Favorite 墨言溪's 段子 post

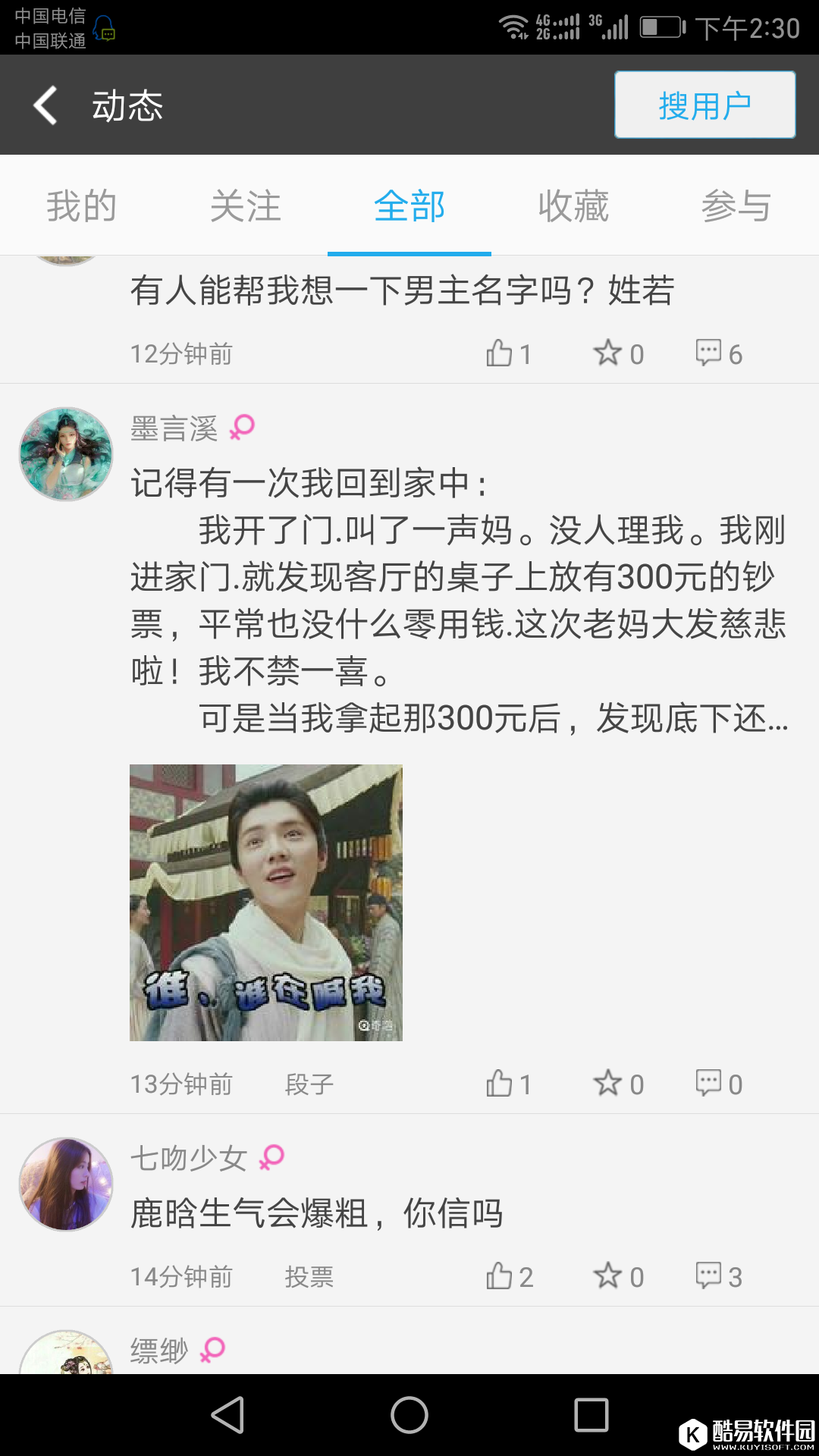(618, 1084)
